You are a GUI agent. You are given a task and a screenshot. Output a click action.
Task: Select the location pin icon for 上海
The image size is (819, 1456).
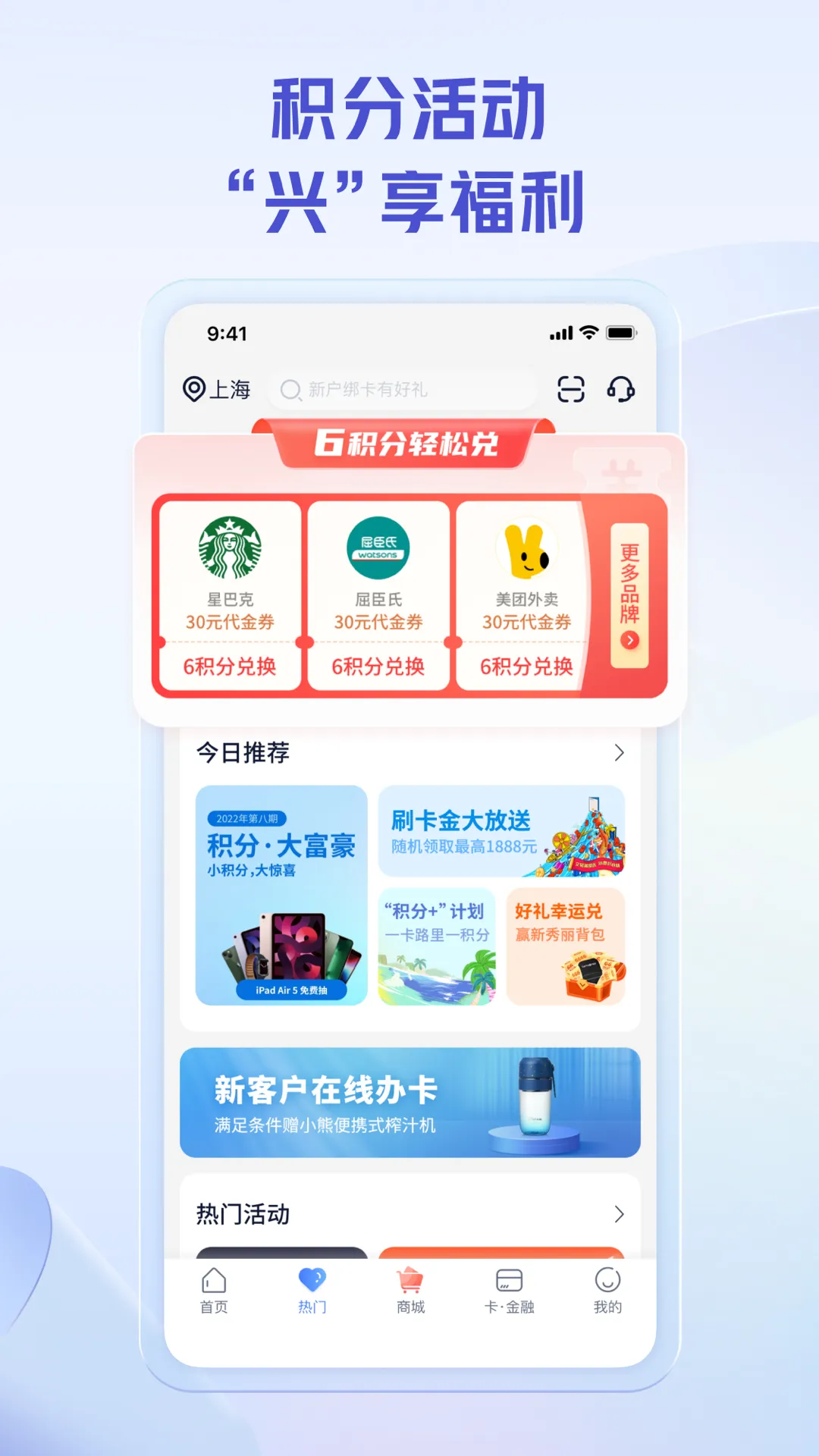[196, 388]
